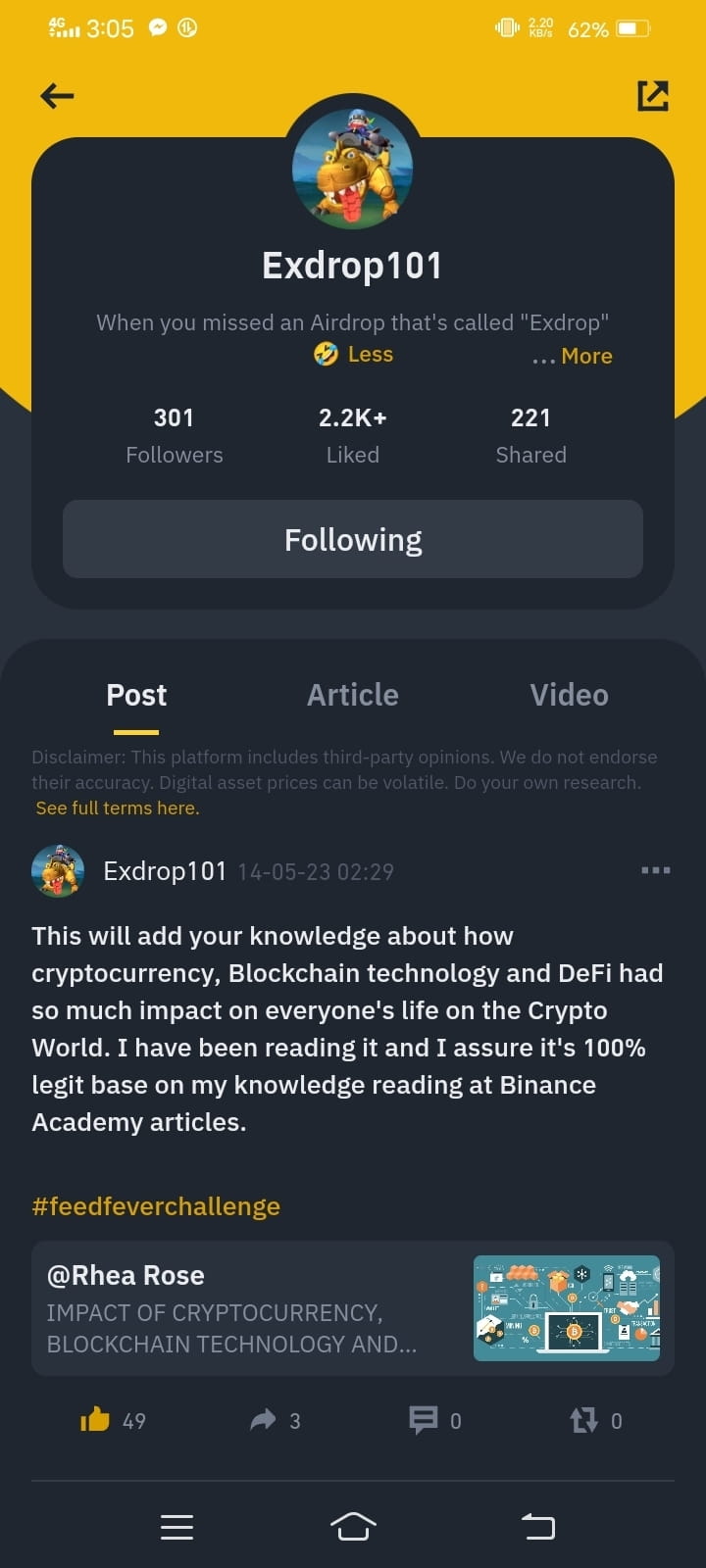Tap the Following button
Viewport: 706px width, 1568px height.
click(x=353, y=539)
